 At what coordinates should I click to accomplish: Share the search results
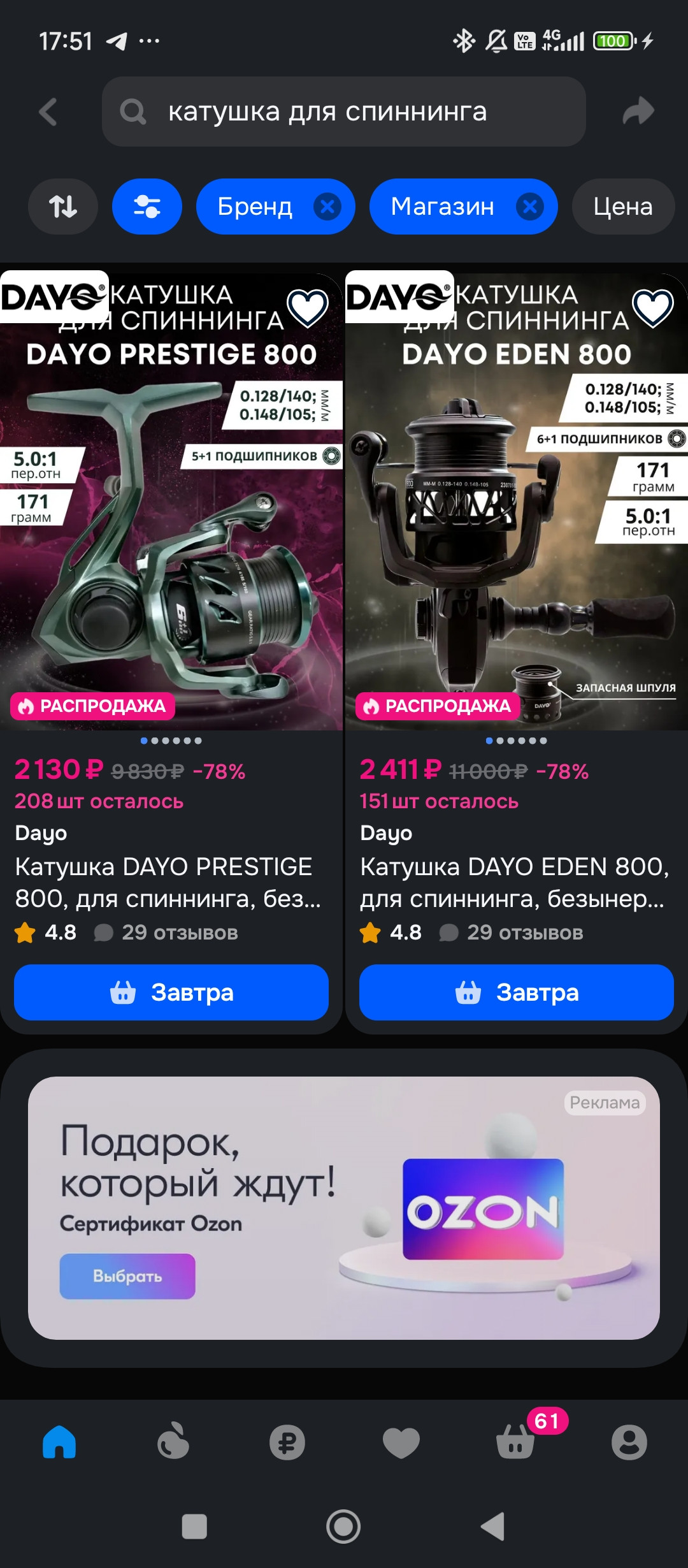click(638, 112)
